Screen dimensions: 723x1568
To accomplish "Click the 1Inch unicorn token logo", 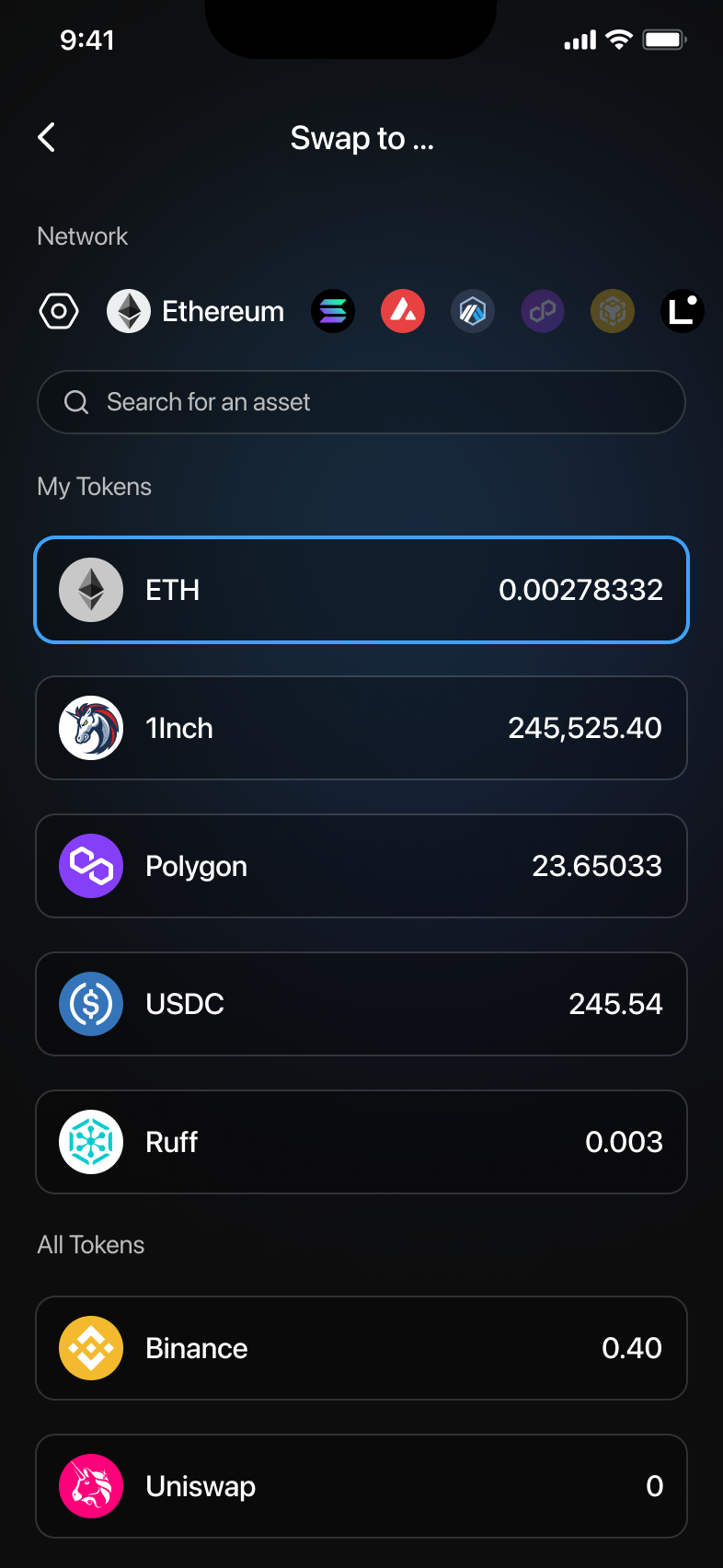I will pyautogui.click(x=90, y=727).
